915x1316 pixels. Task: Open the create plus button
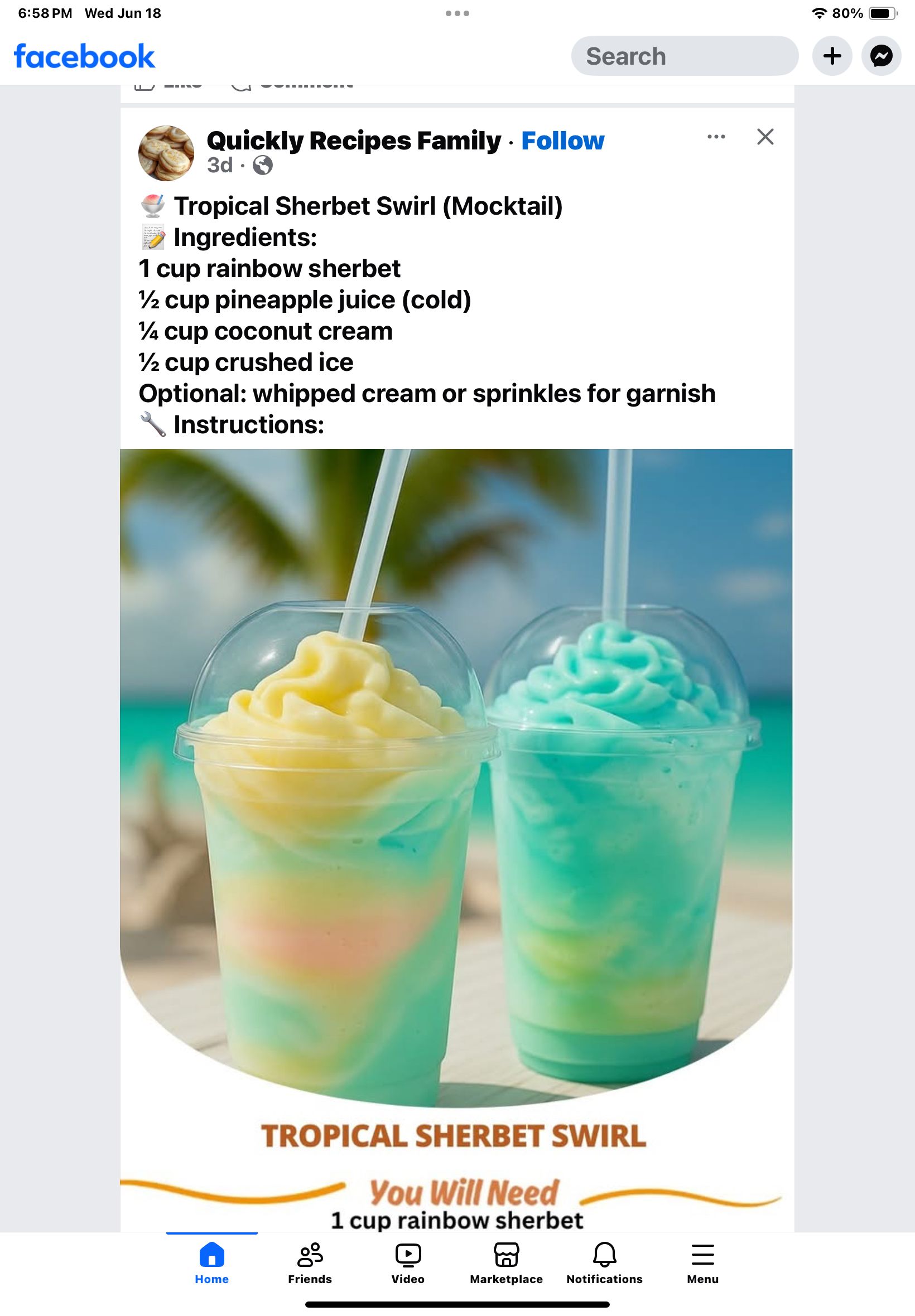coord(832,56)
